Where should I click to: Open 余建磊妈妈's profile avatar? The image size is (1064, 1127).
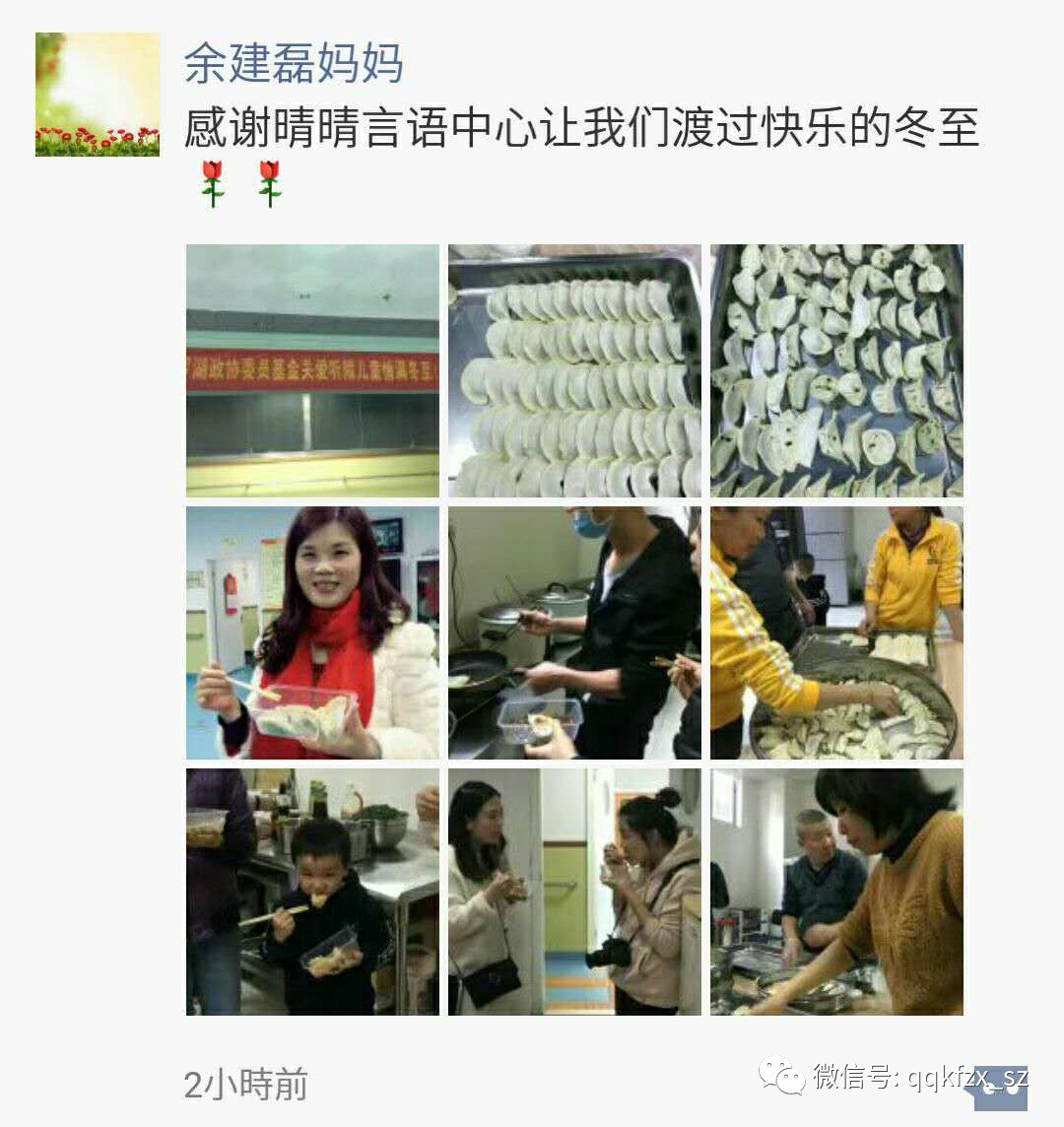point(97,95)
